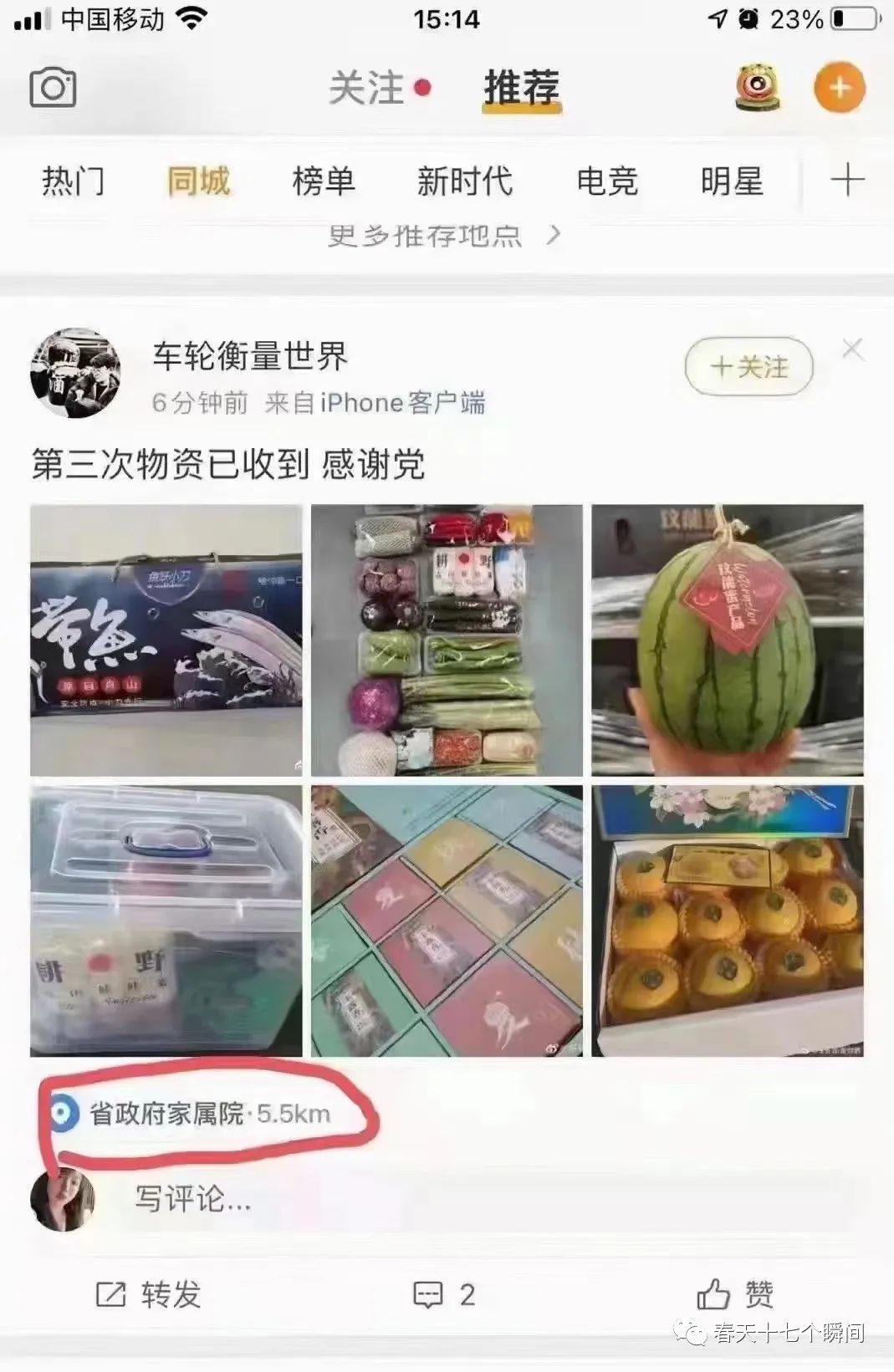The width and height of the screenshot is (894, 1372).
Task: Select the 热门 channel
Action: (x=74, y=181)
